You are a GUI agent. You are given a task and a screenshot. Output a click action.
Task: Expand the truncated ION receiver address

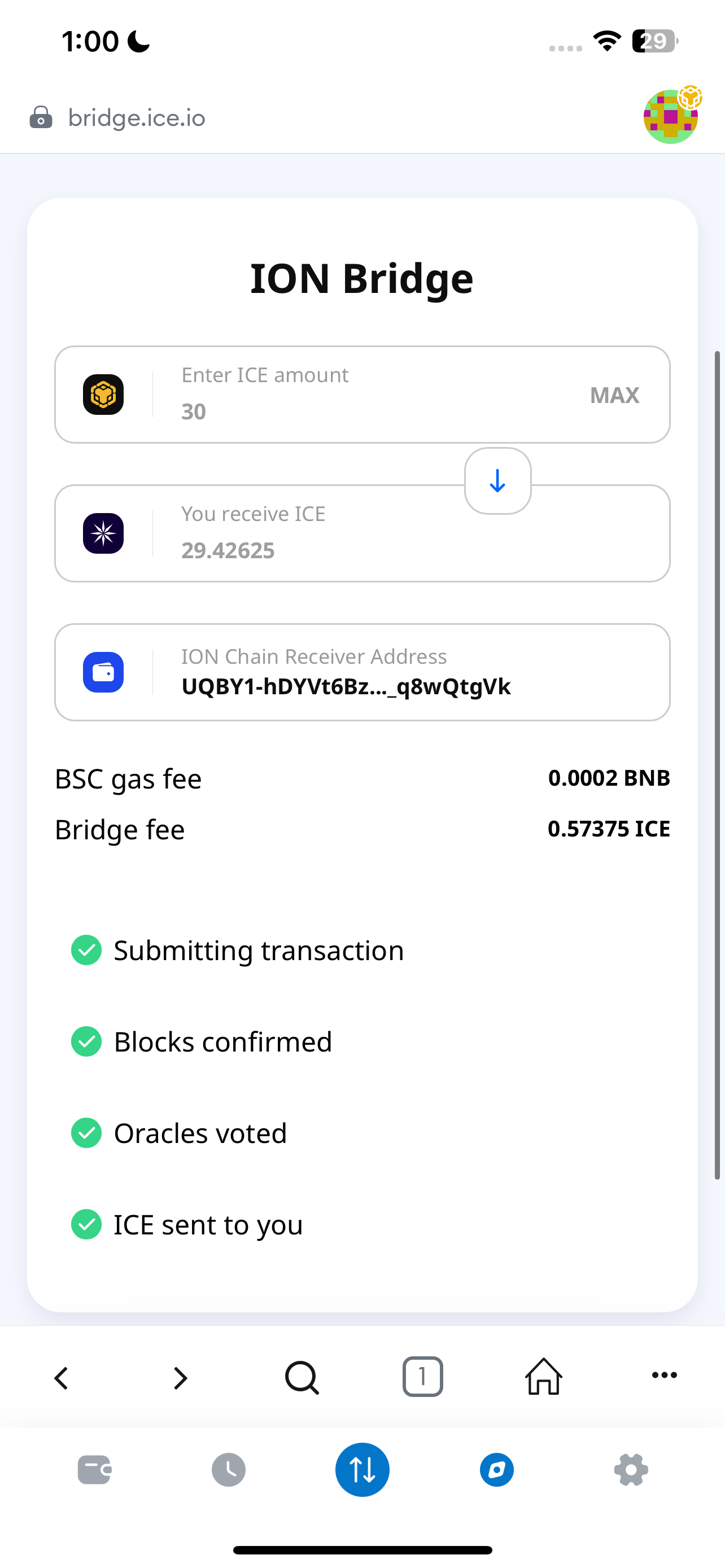coord(346,686)
